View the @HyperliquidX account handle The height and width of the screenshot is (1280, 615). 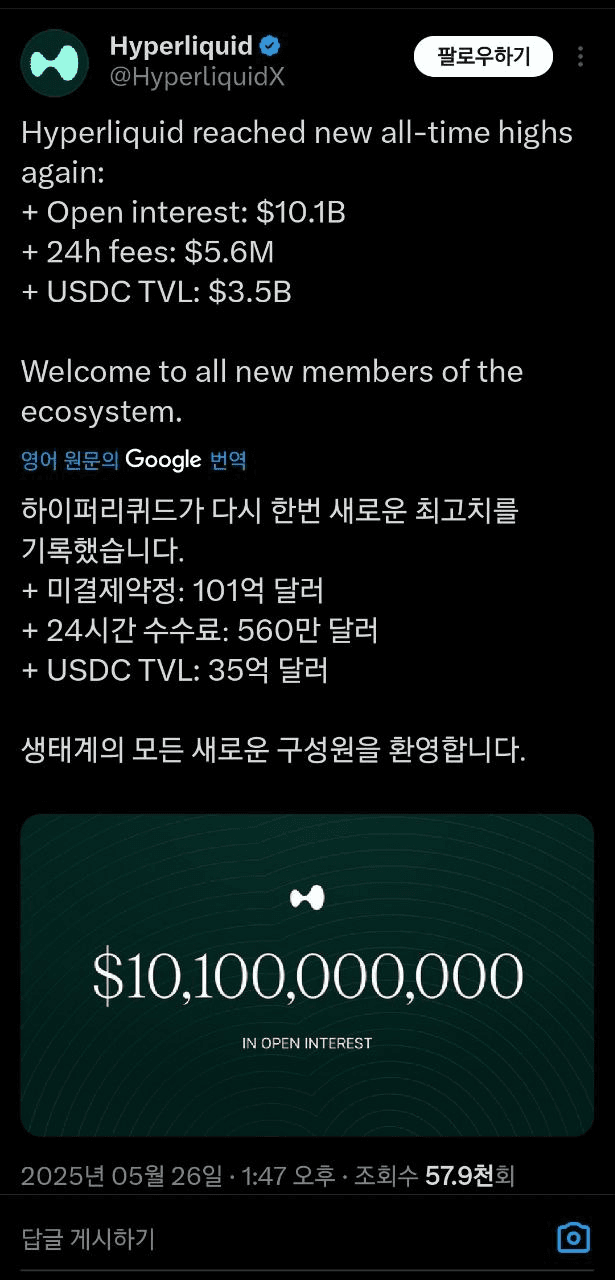(x=197, y=78)
